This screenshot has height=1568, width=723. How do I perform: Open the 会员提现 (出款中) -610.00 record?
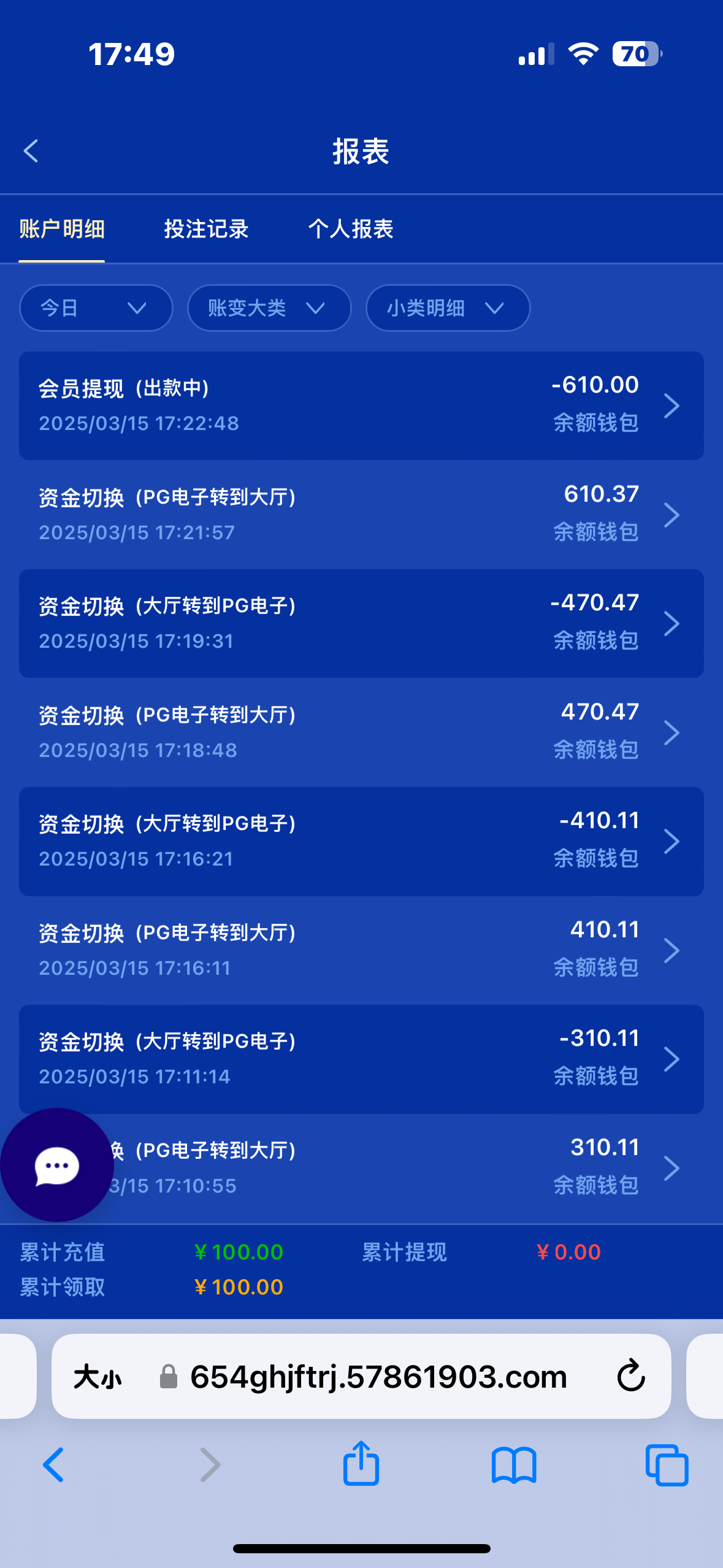click(361, 405)
